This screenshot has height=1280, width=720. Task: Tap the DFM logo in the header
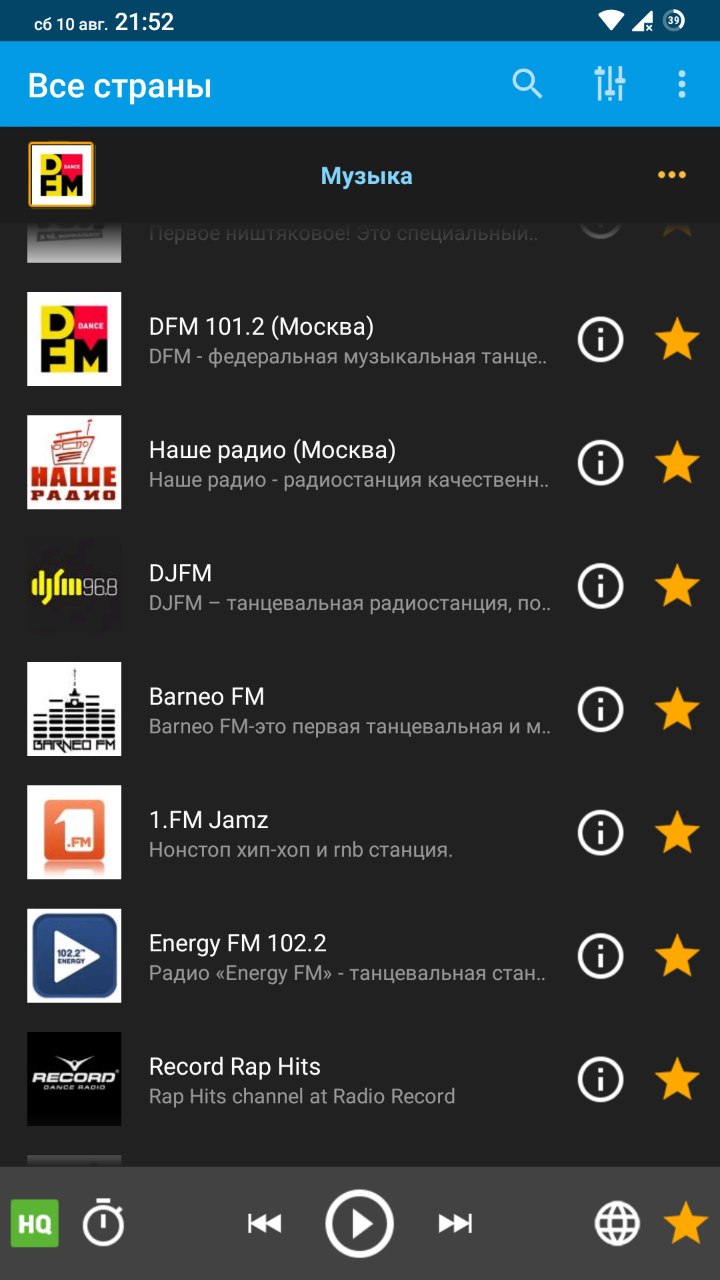pos(61,175)
